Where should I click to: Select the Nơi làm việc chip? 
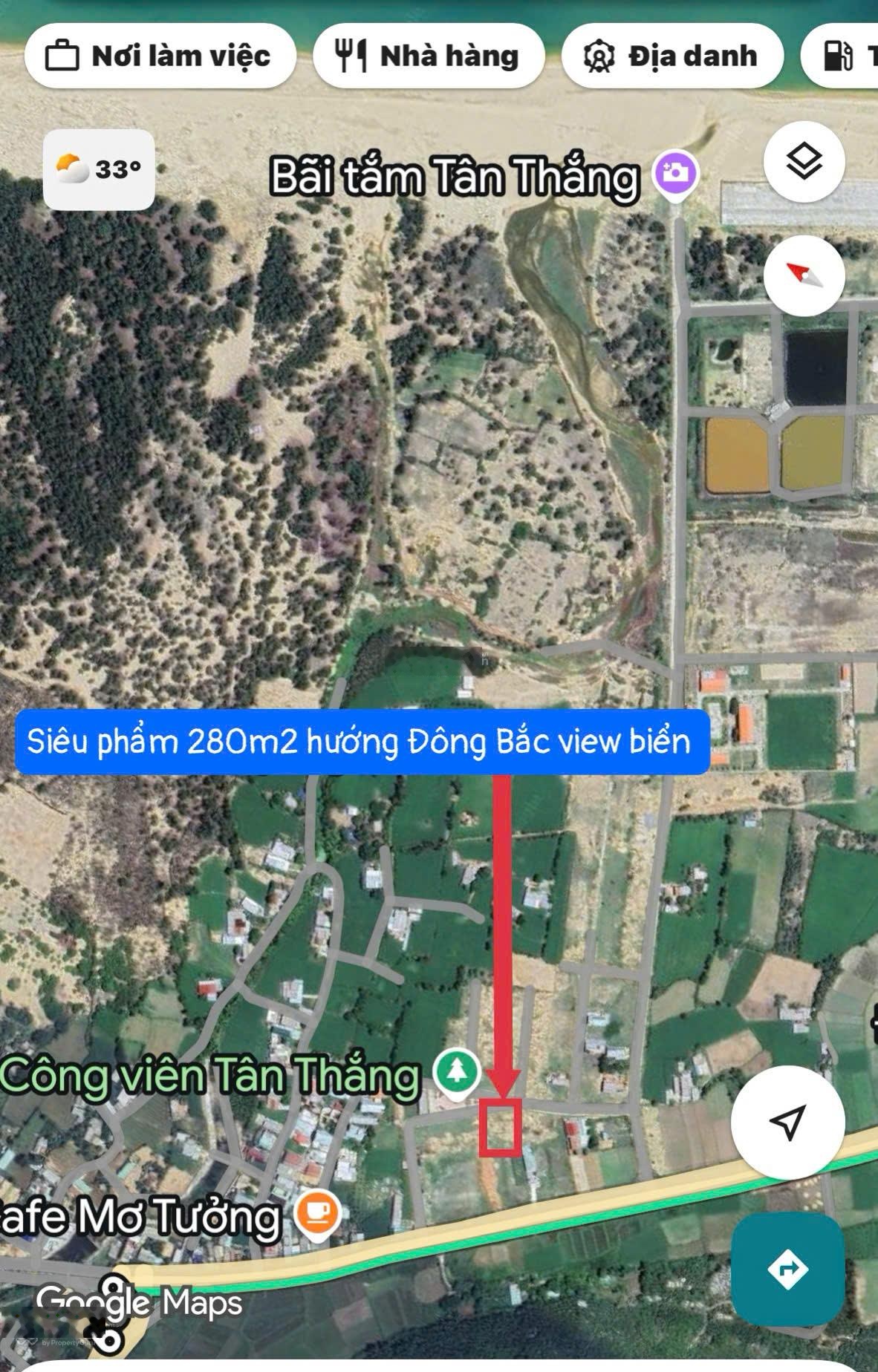point(159,56)
